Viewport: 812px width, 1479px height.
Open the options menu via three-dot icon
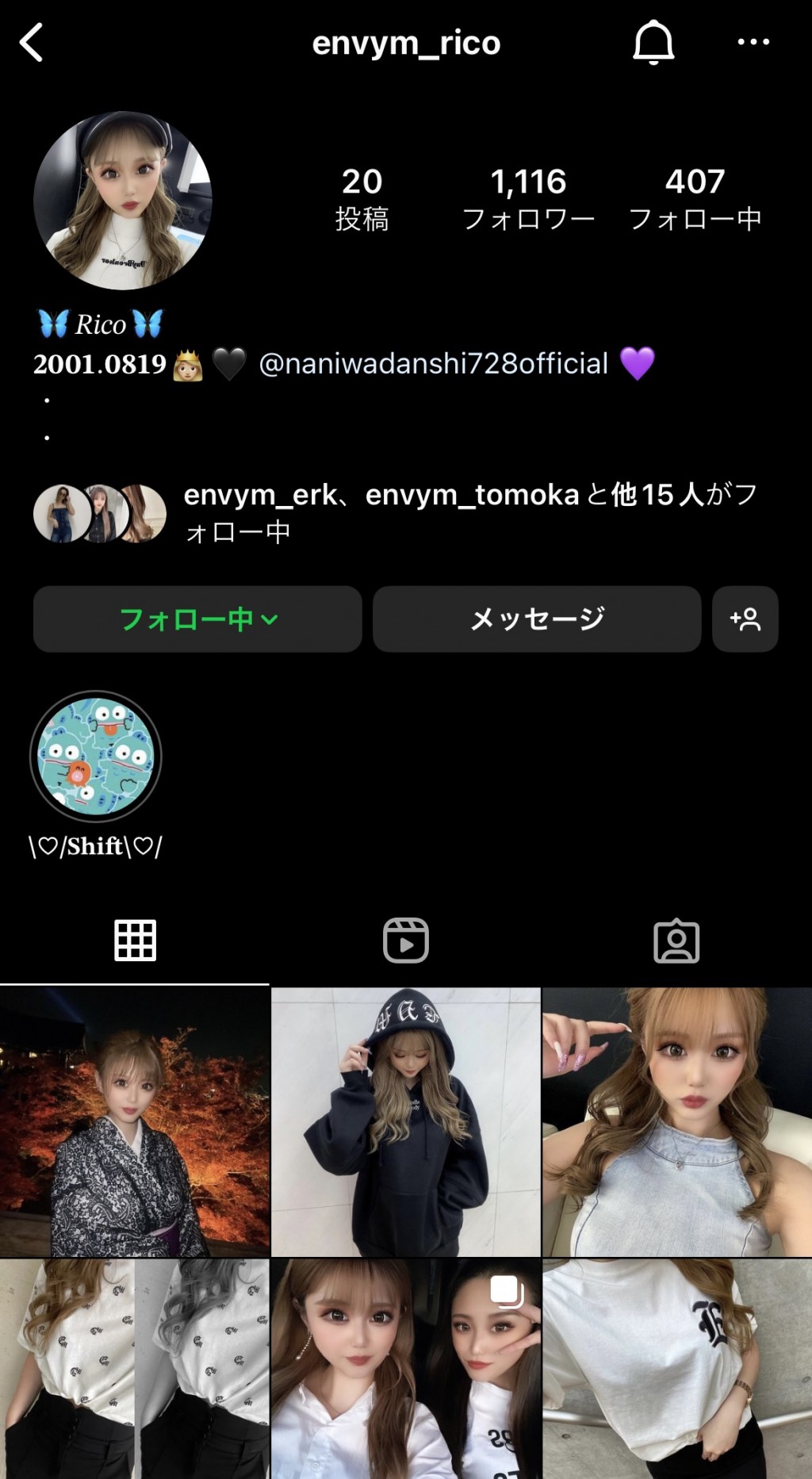tap(754, 43)
